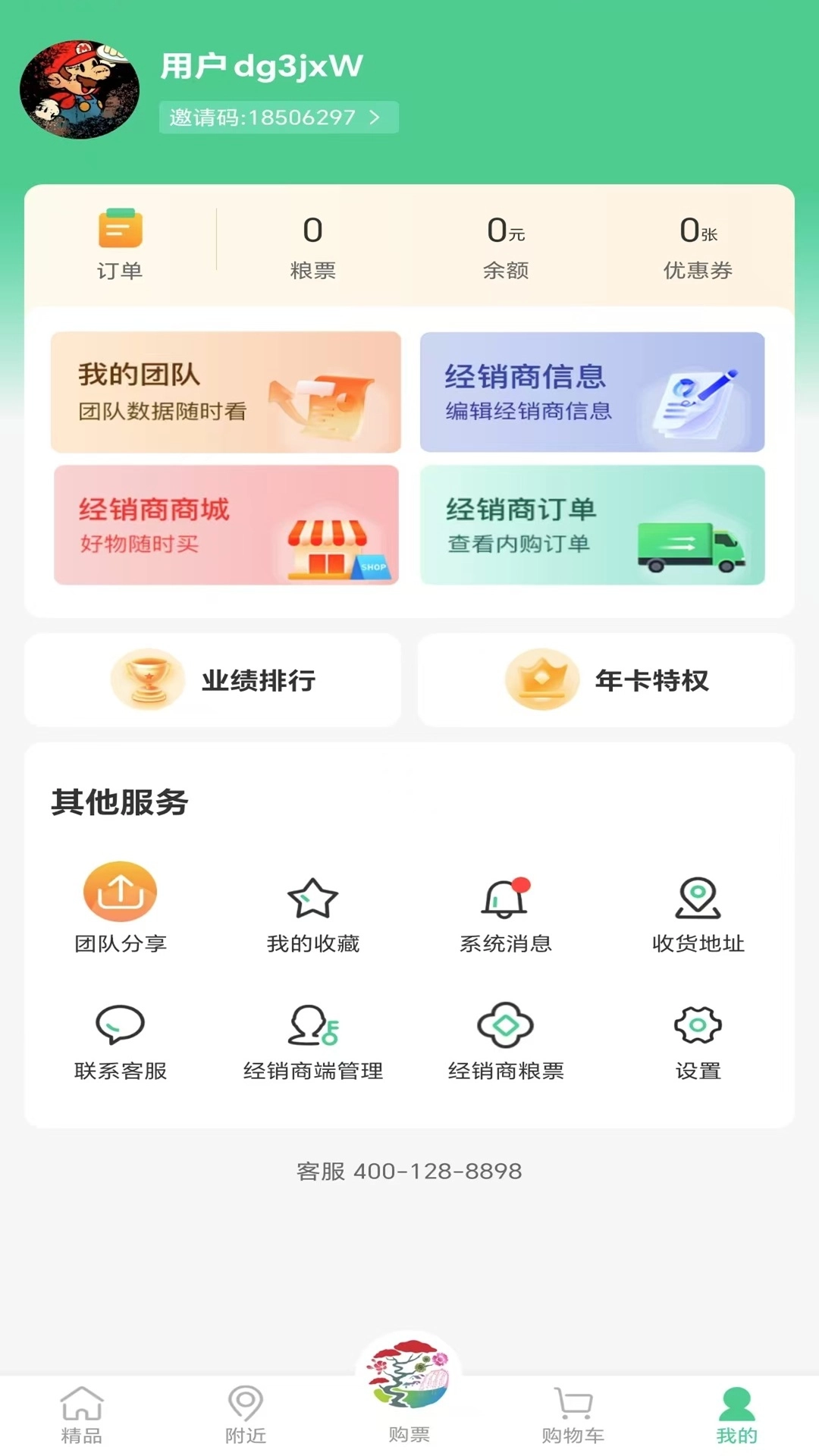This screenshot has height=1456, width=819.
Task: Open 我的团队 team data card
Action: coord(225,391)
